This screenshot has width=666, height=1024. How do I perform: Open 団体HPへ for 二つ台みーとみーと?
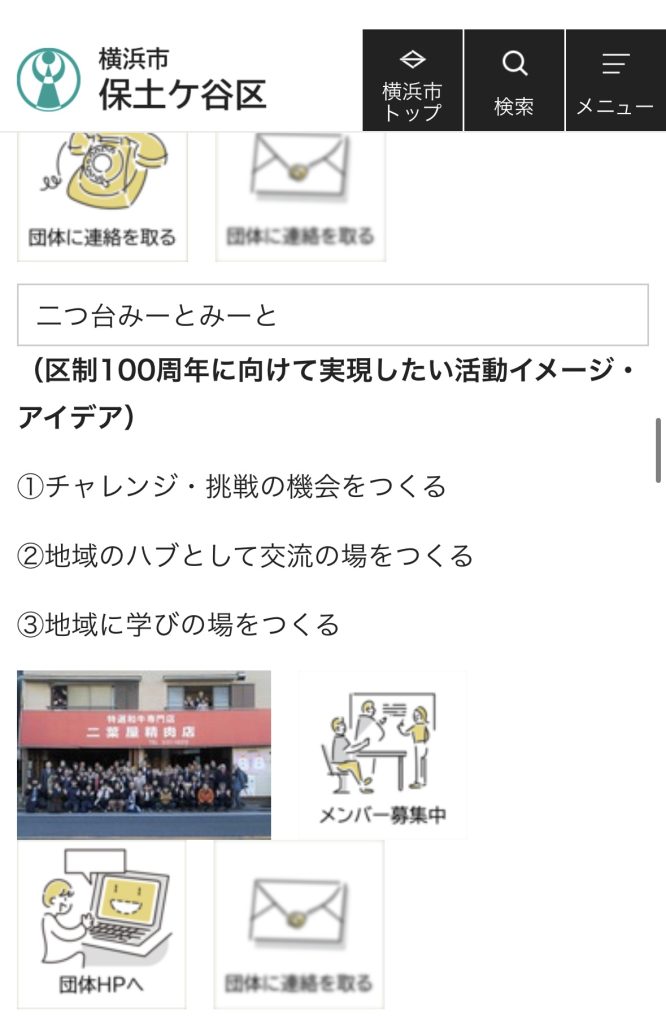coord(101,923)
